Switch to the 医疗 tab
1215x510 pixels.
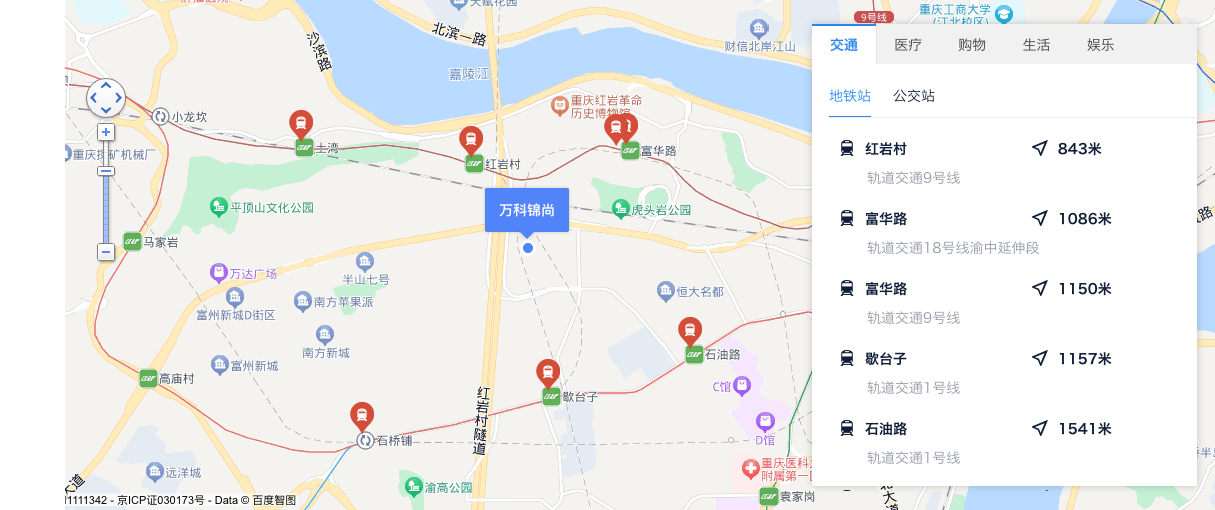pos(908,45)
